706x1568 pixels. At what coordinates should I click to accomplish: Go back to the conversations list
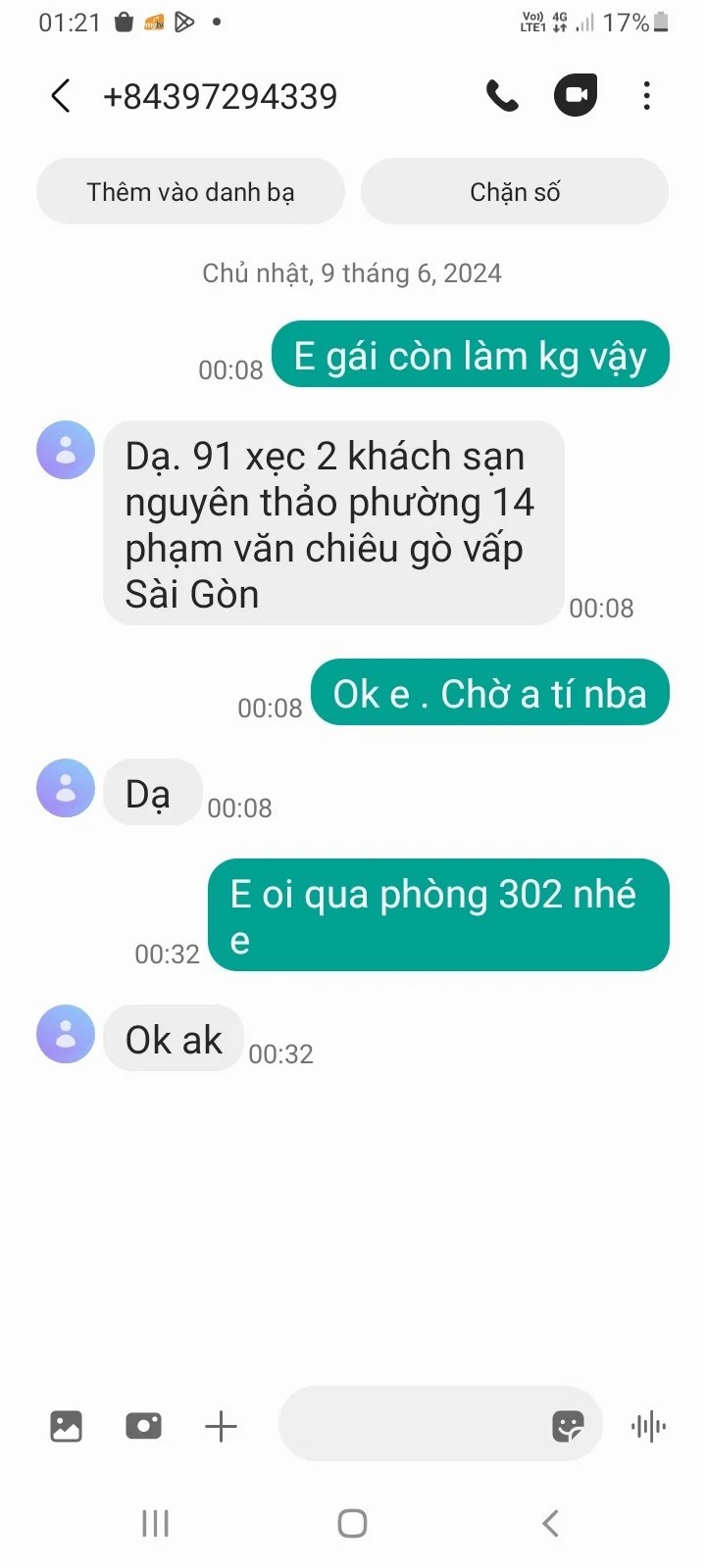pos(61,96)
